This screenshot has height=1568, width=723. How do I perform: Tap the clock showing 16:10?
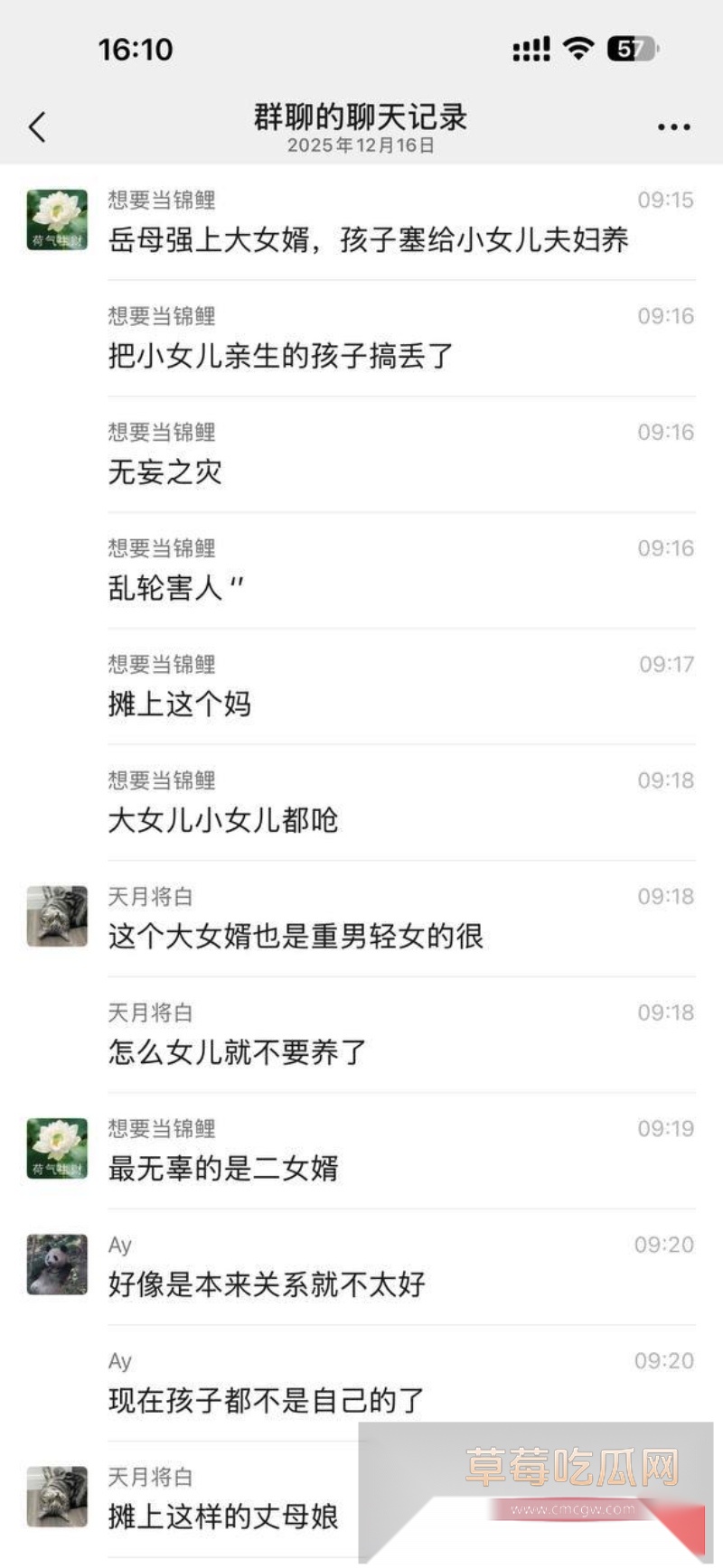pos(137,48)
